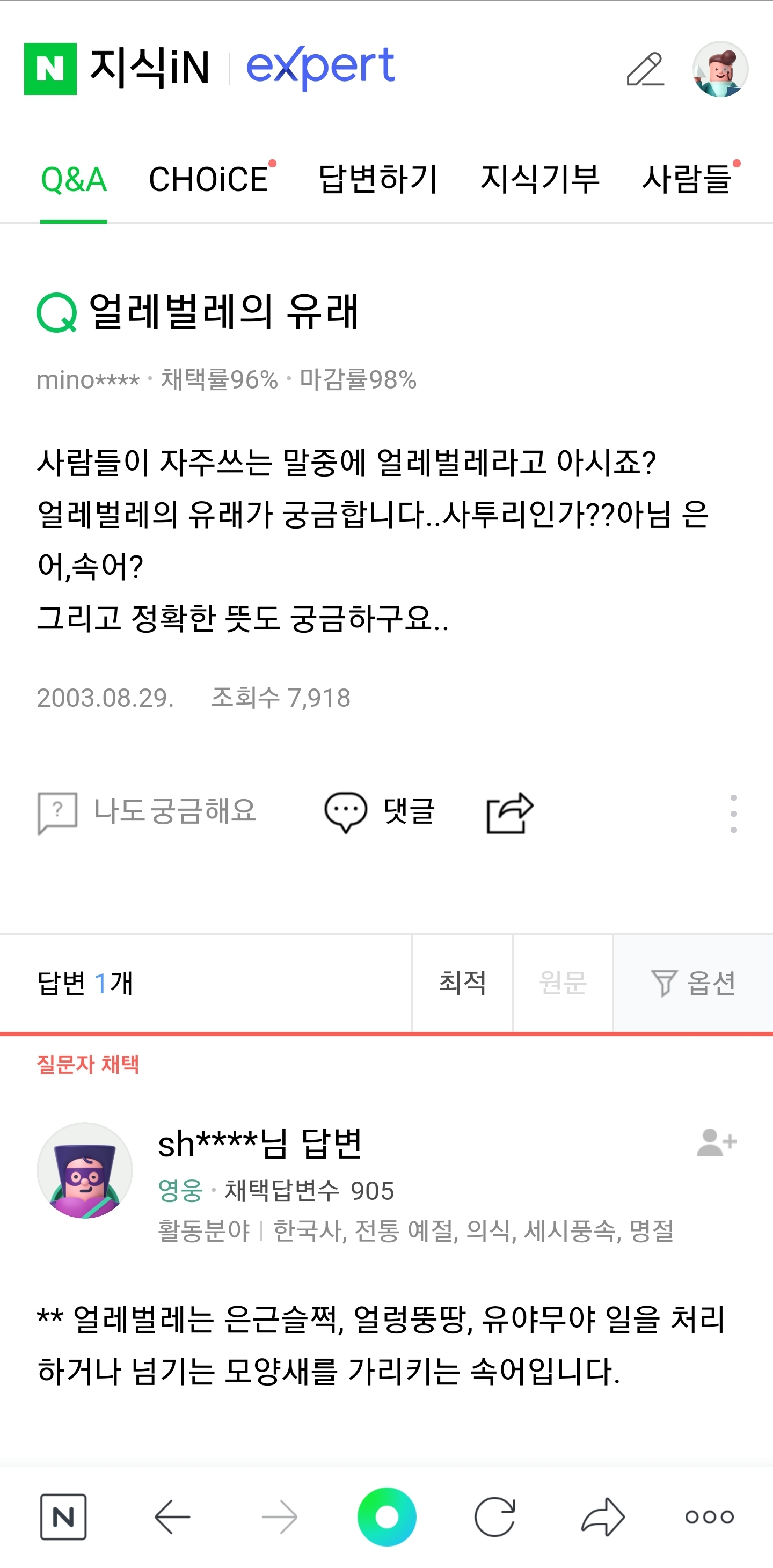Open 댓글 comments on the question

click(380, 812)
